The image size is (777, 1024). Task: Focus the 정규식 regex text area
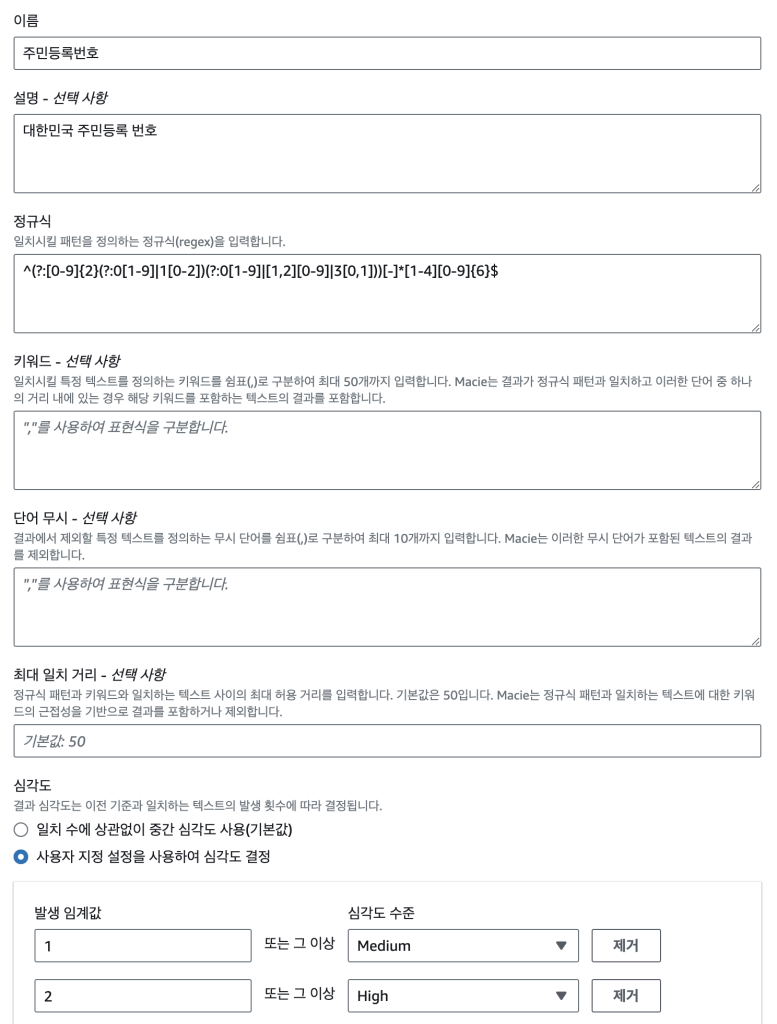[387, 292]
